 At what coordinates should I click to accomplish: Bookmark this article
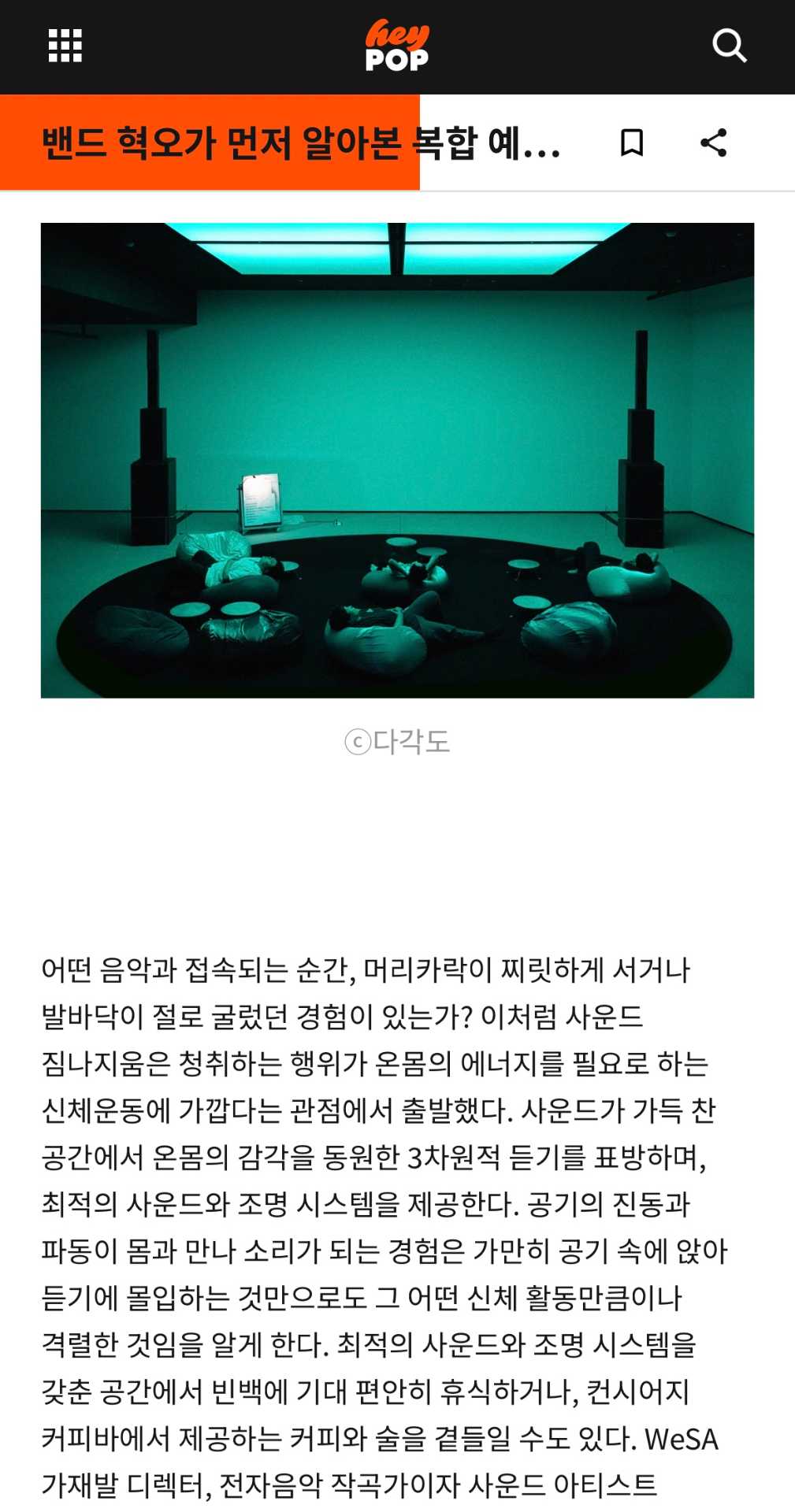coord(632,143)
